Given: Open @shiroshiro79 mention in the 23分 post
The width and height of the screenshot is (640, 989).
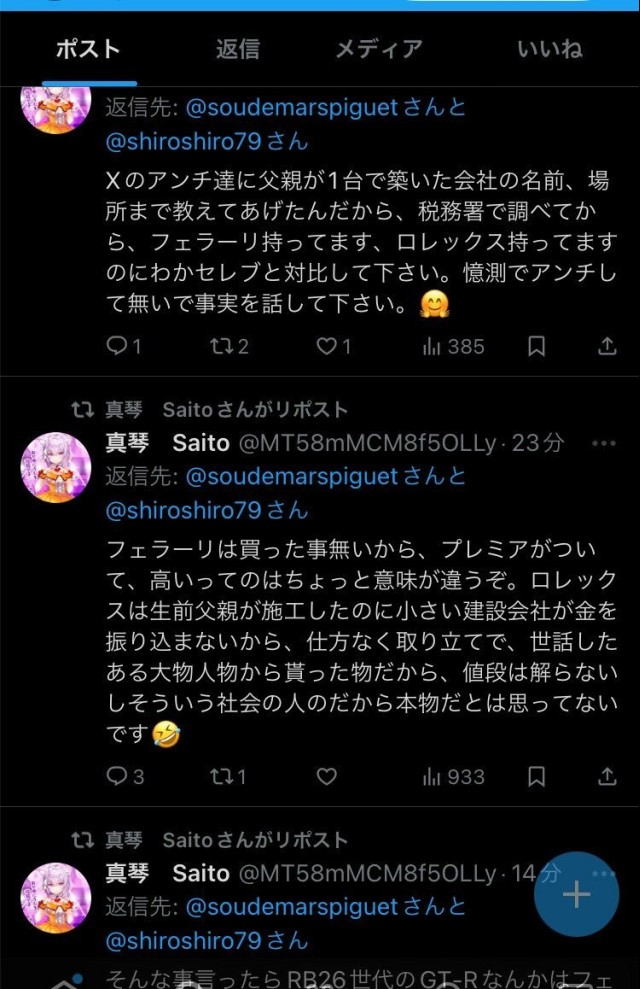Looking at the screenshot, I should (183, 510).
